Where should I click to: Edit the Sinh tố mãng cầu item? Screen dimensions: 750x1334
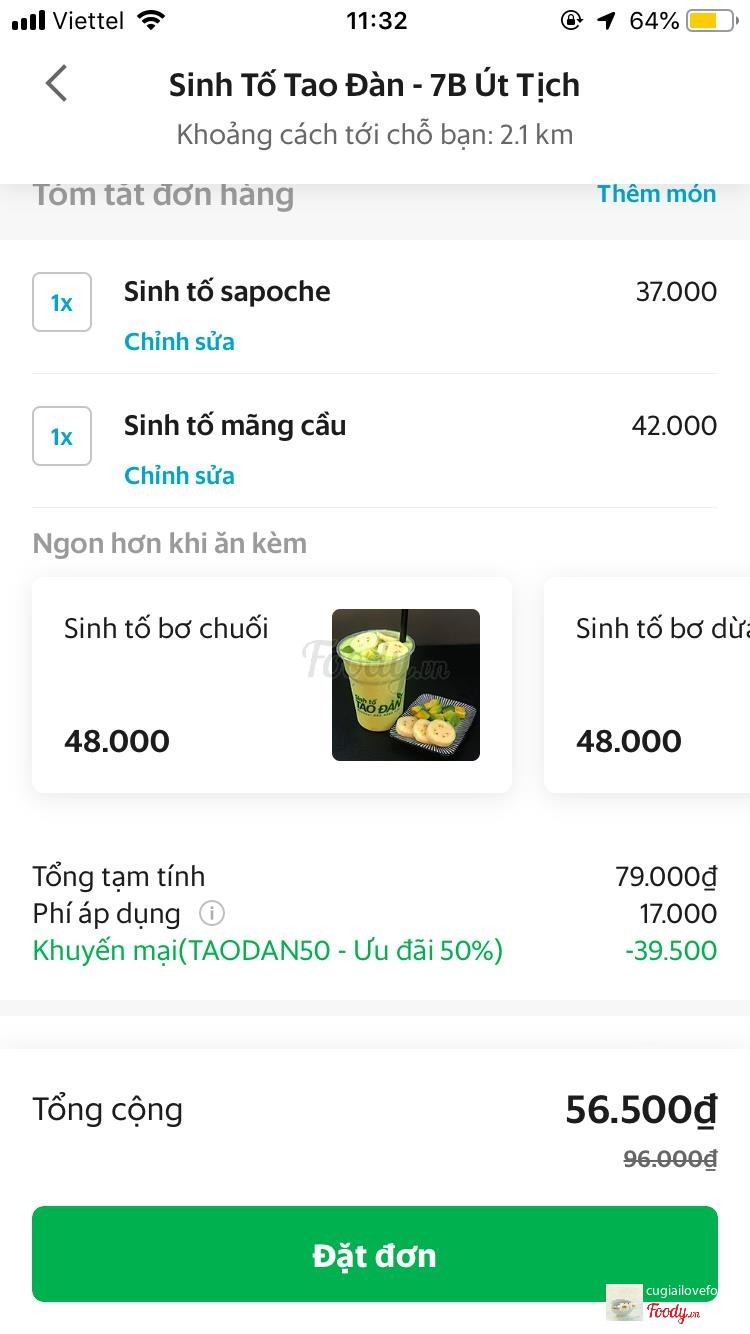pos(179,476)
